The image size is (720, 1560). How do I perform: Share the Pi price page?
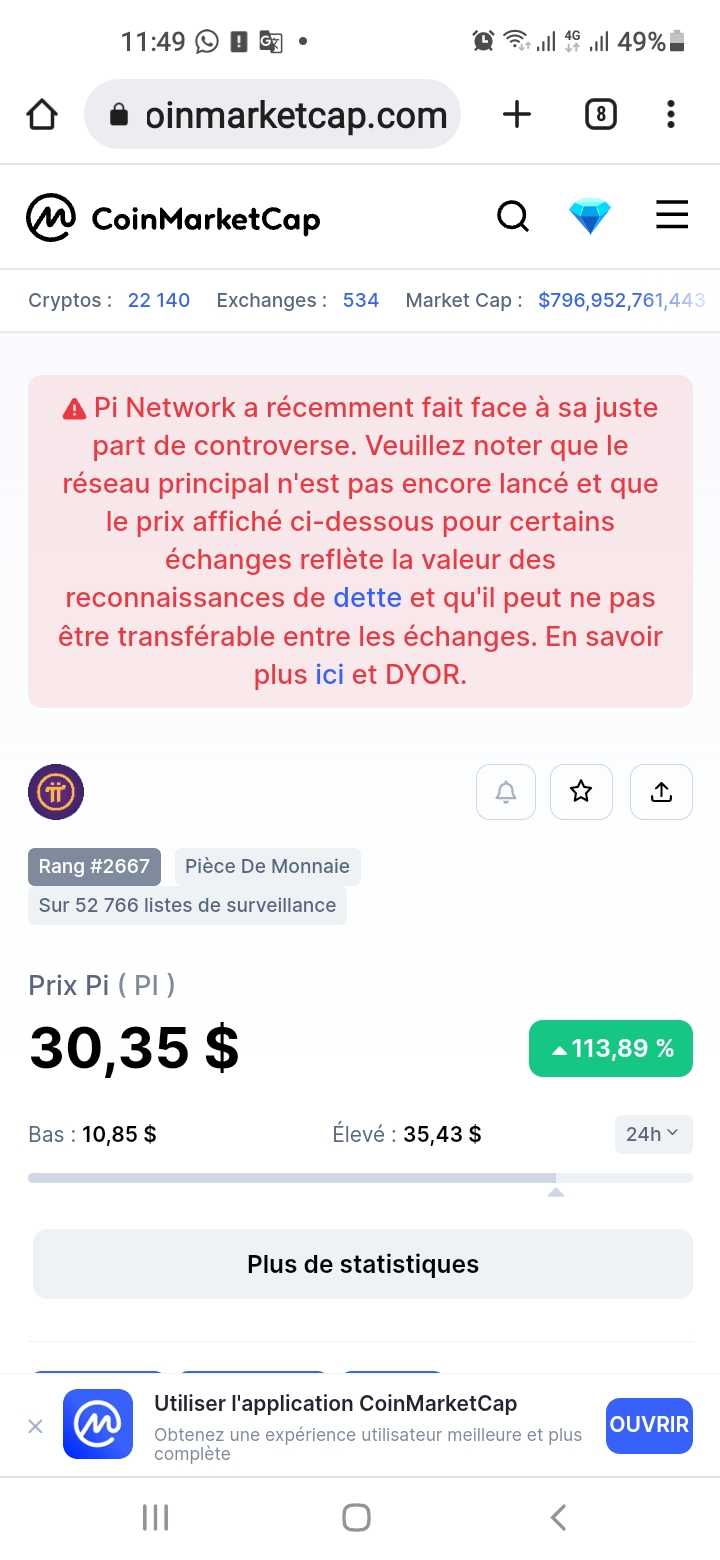(x=661, y=792)
